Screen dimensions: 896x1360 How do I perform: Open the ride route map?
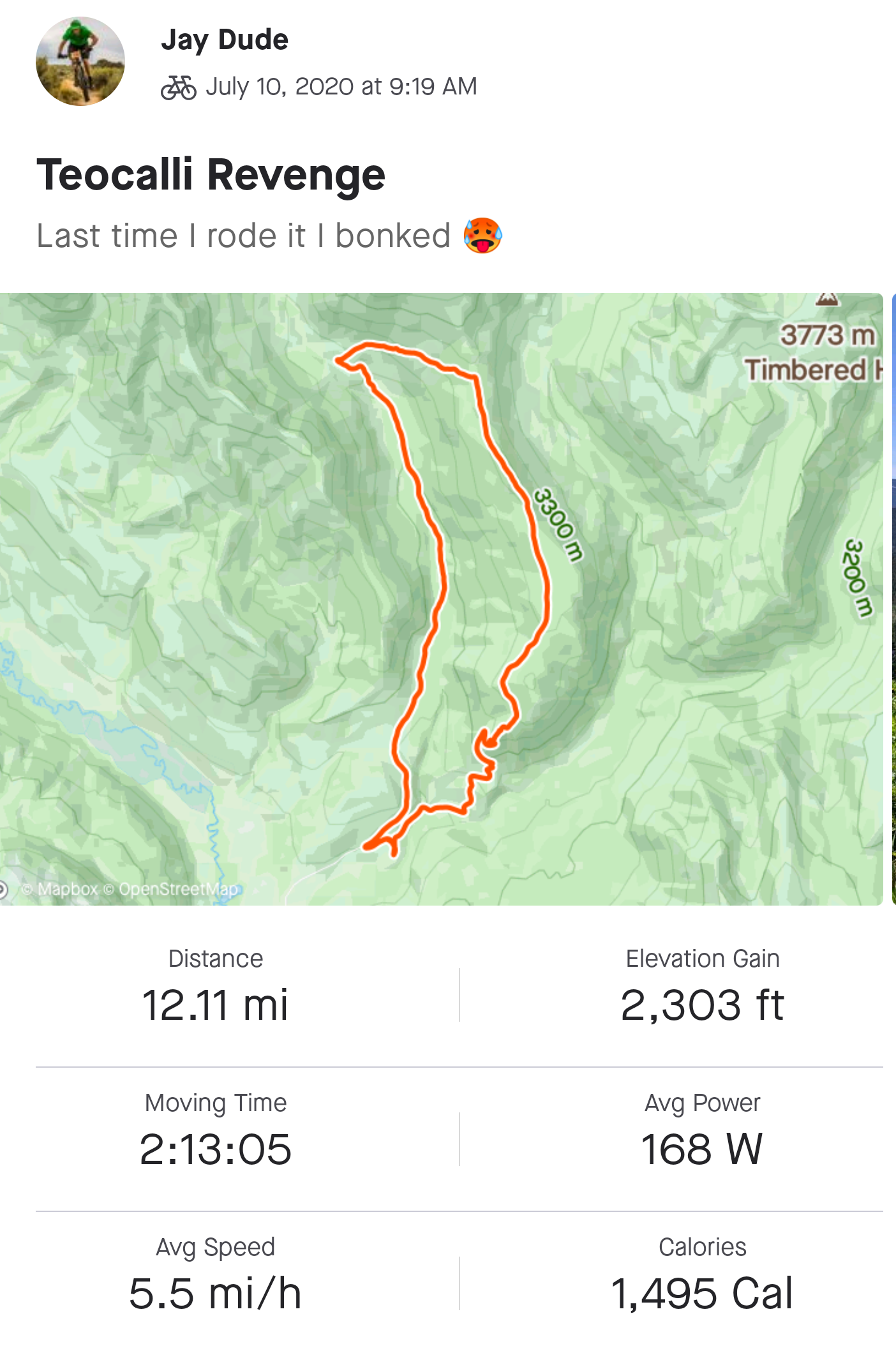[x=440, y=599]
